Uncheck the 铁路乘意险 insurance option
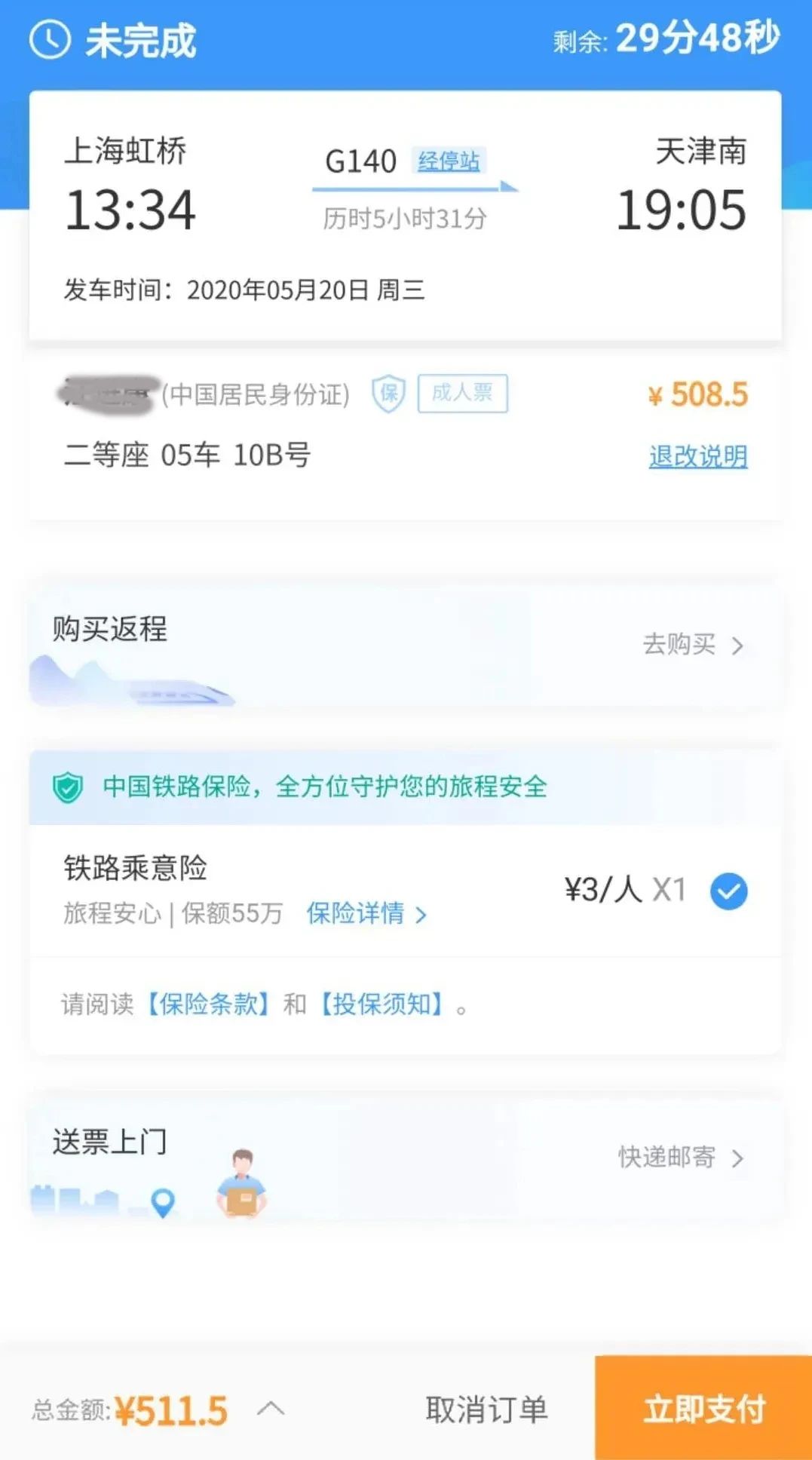 point(728,891)
